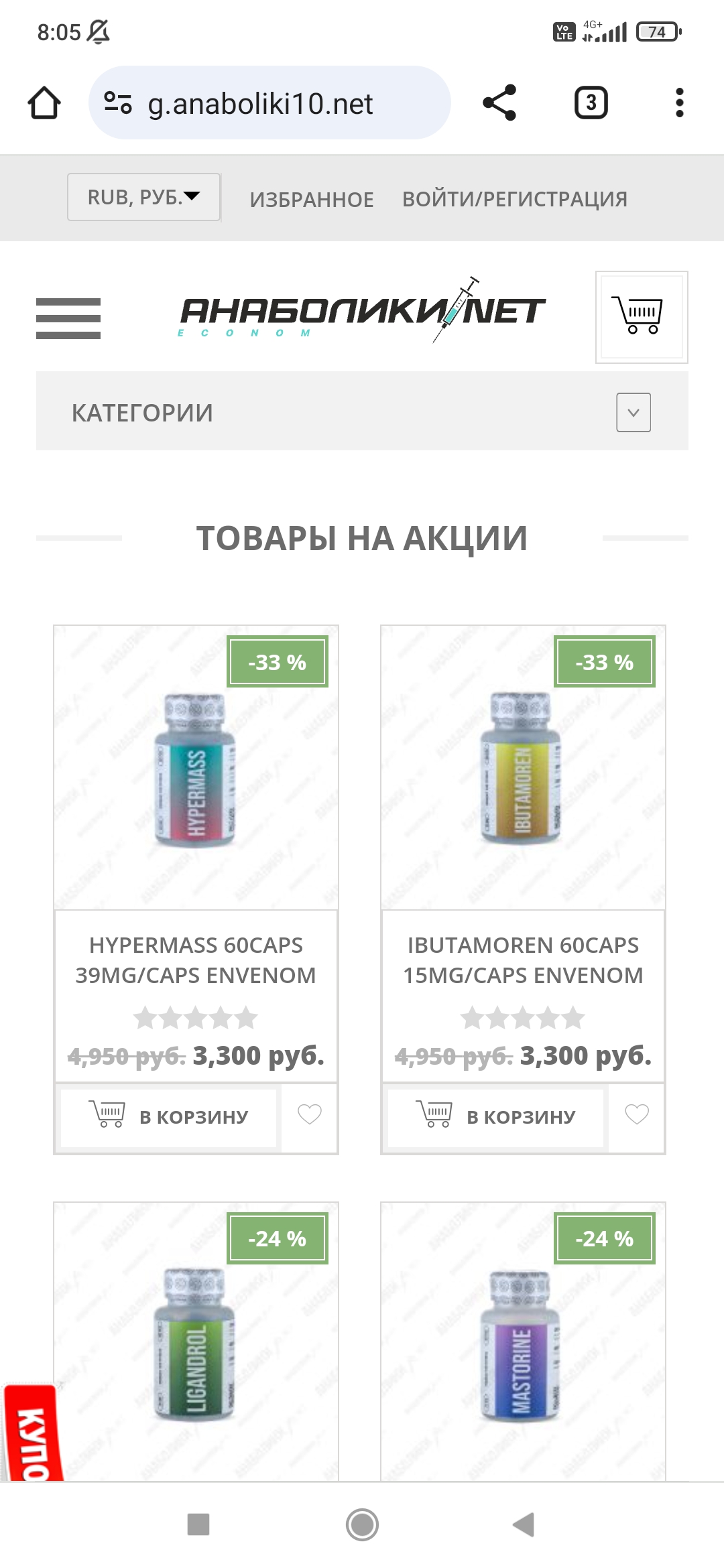Screen dimensions: 724x1568
Task: Favorite Ibutamoren with the heart icon
Action: [636, 1115]
